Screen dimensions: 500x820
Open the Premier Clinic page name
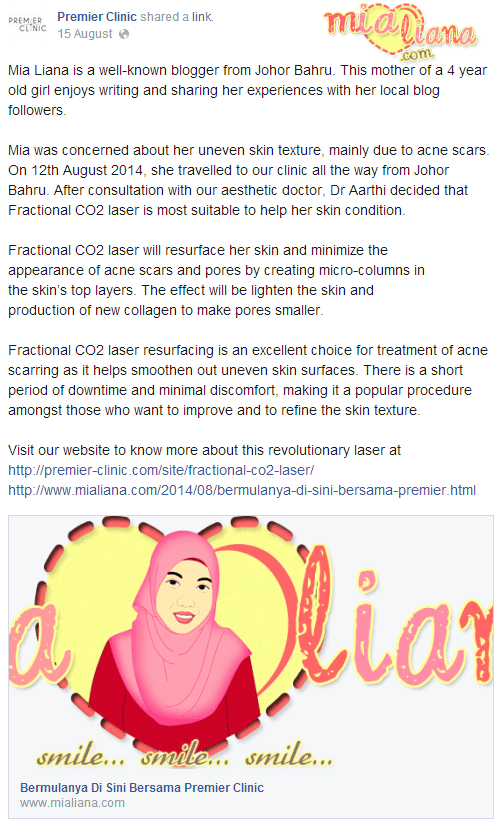[97, 17]
